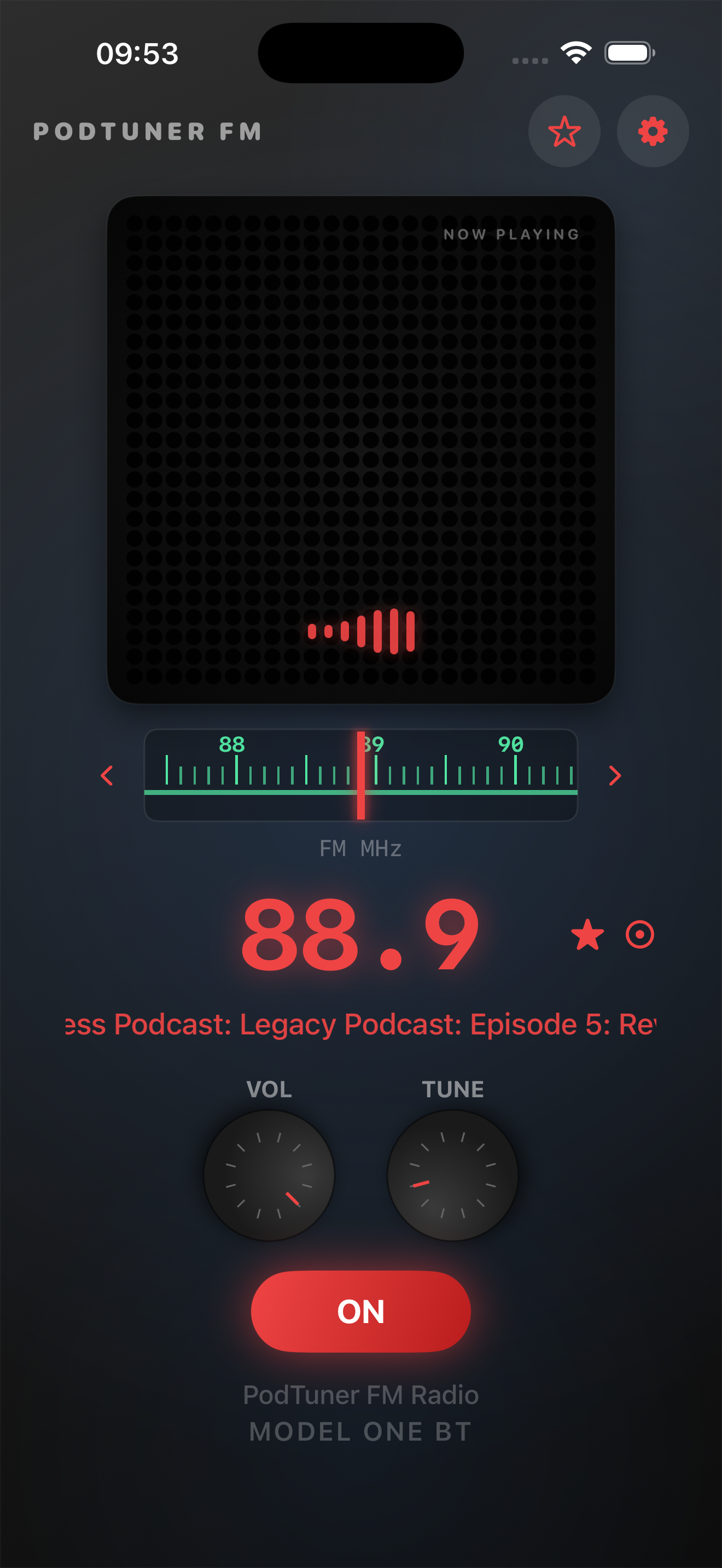Tune up with the right arrow
Screen dimensions: 722x1568
[615, 775]
